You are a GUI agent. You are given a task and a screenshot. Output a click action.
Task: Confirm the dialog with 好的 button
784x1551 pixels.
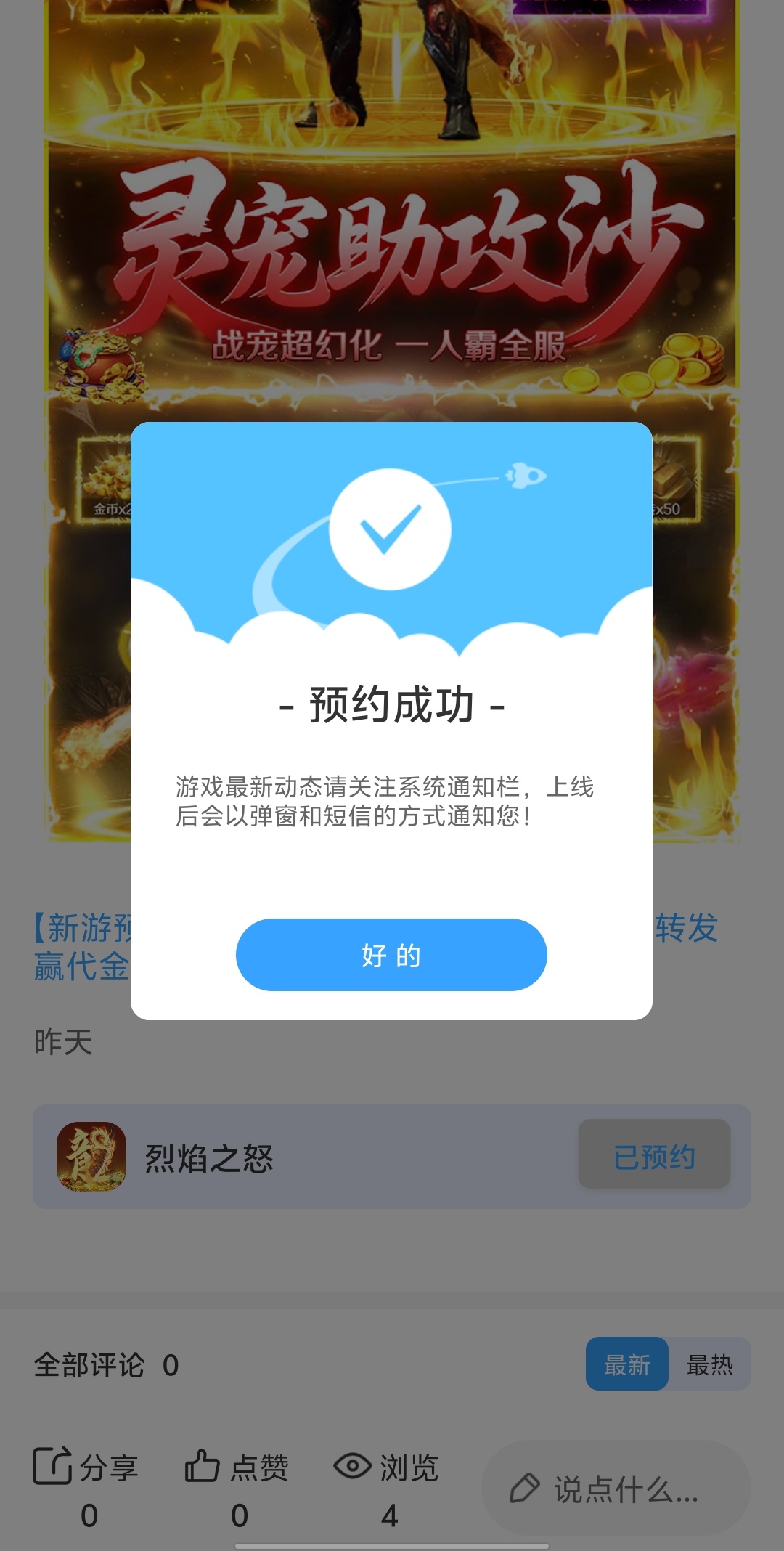[391, 955]
